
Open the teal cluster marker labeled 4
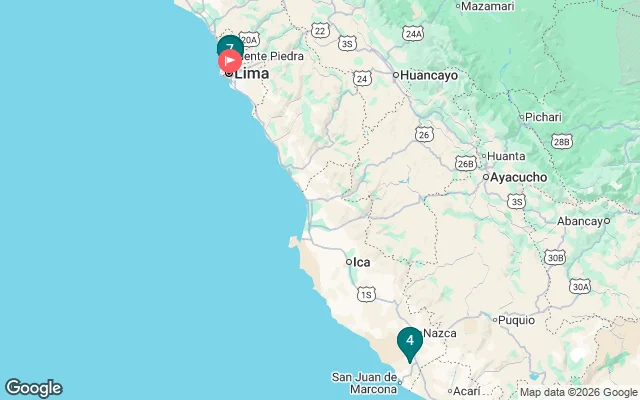(409, 342)
